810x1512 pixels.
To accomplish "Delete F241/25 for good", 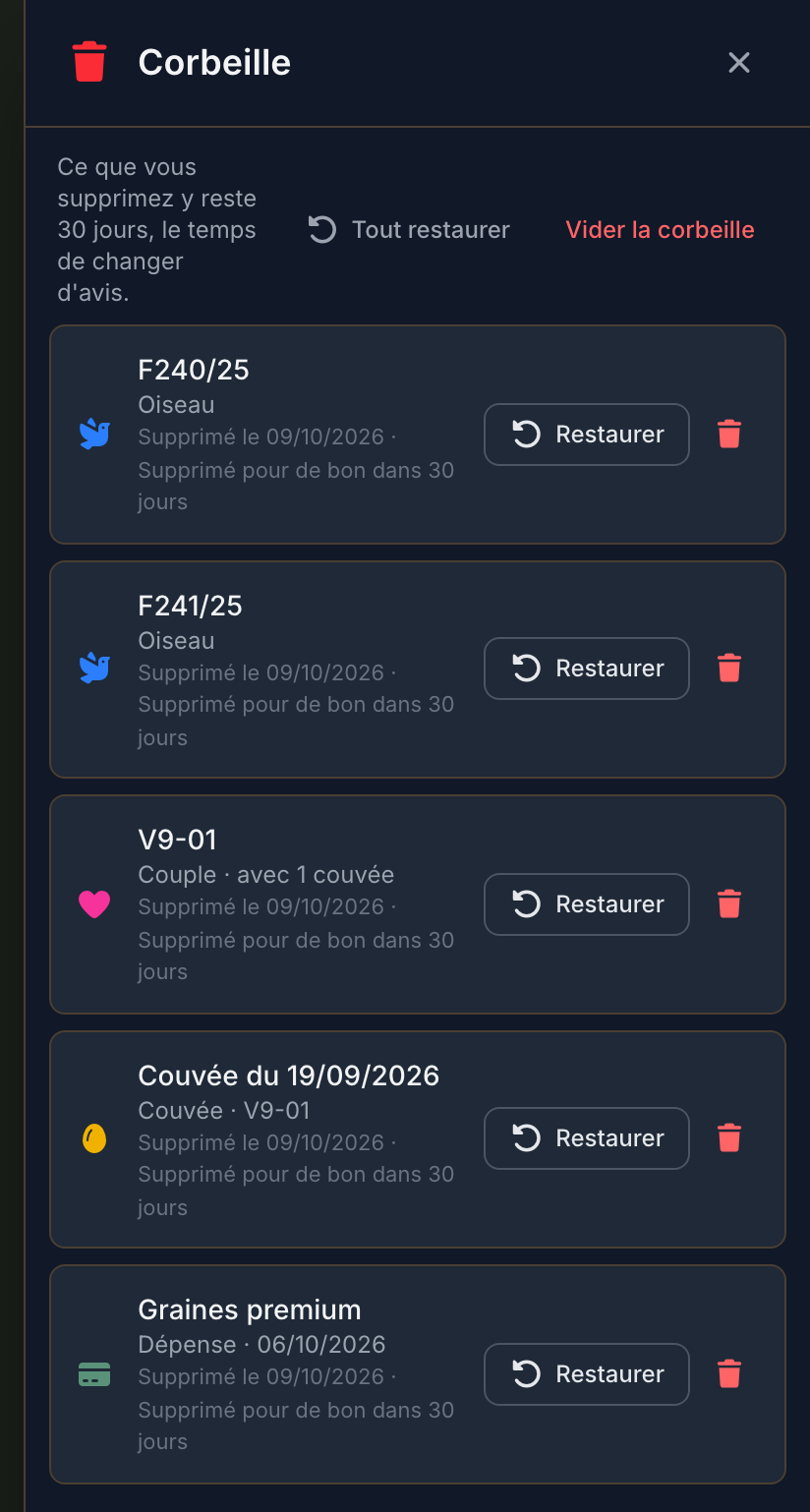I will tap(729, 669).
